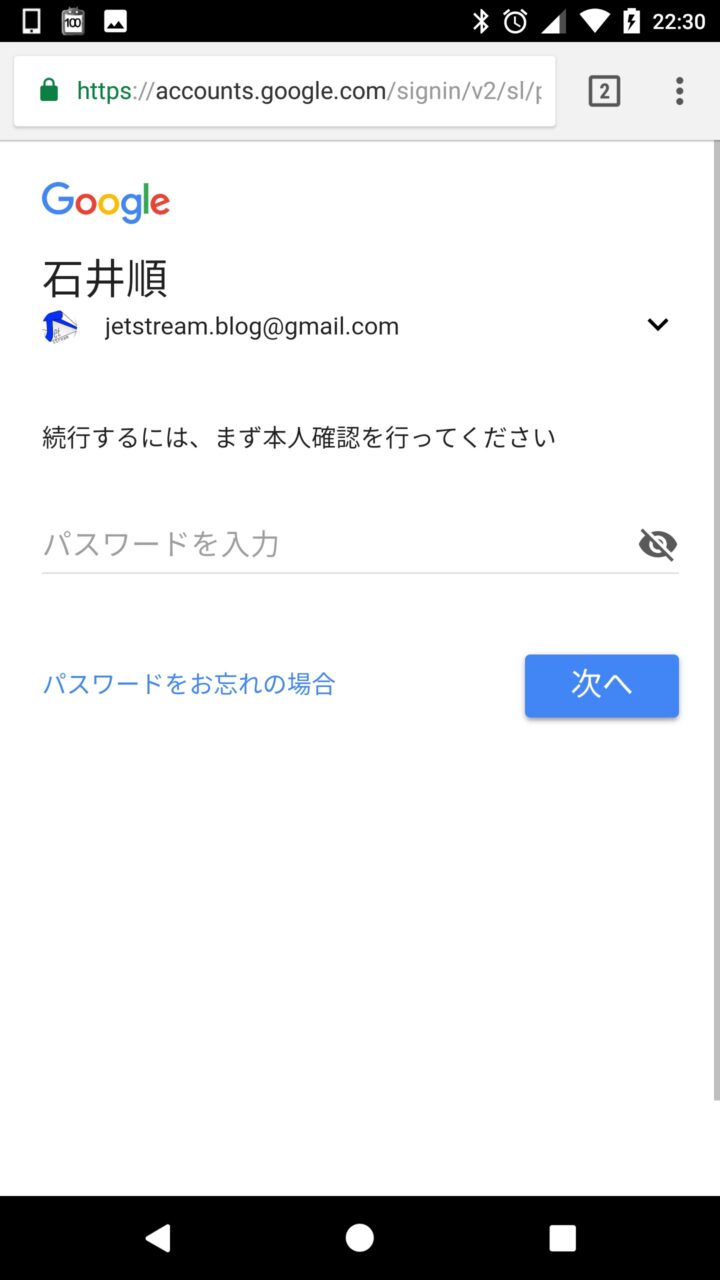720x1280 pixels.
Task: Open the browser overflow menu
Action: [679, 91]
